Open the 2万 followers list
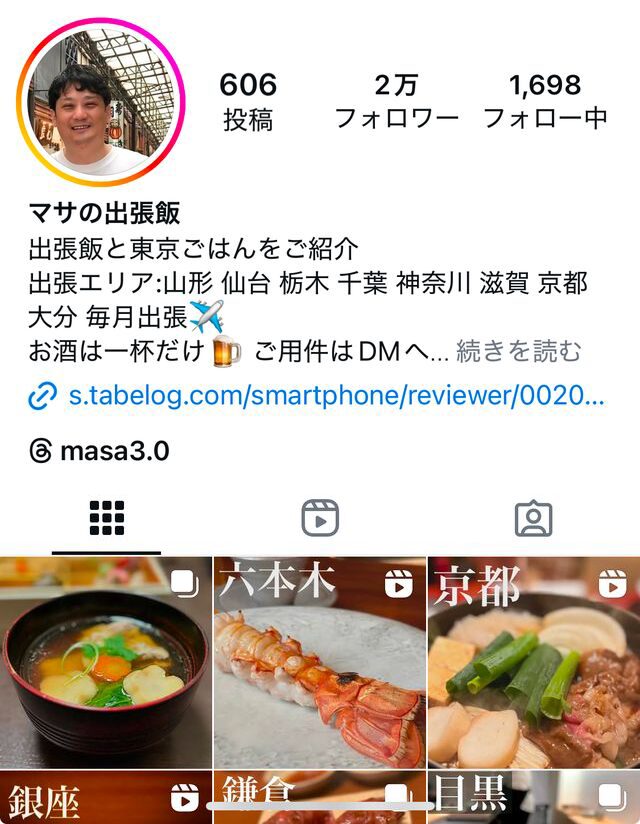Image resolution: width=640 pixels, height=824 pixels. coord(396,101)
